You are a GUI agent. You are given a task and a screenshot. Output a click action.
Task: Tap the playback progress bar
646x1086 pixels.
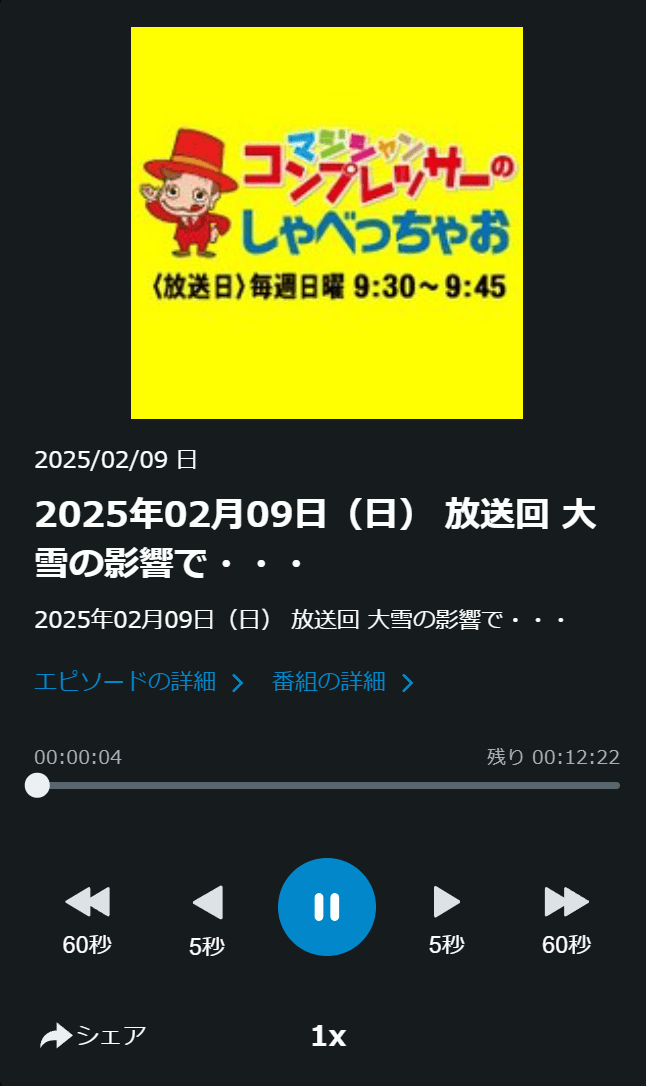click(x=328, y=785)
